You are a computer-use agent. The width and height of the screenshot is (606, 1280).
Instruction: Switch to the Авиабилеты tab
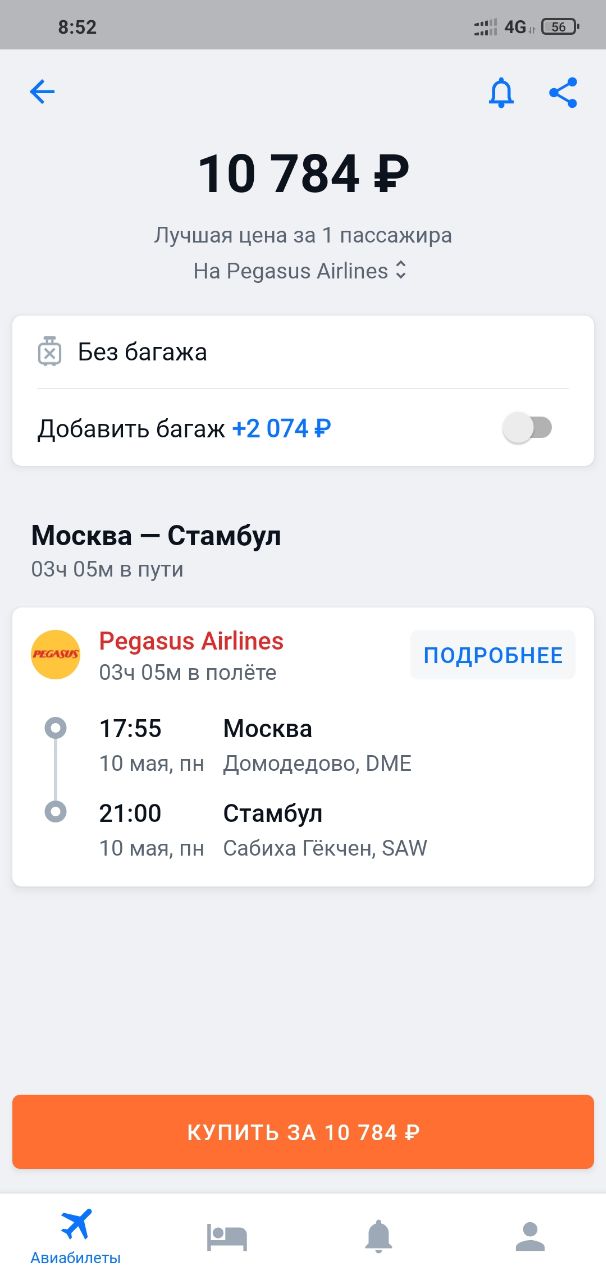click(76, 1236)
